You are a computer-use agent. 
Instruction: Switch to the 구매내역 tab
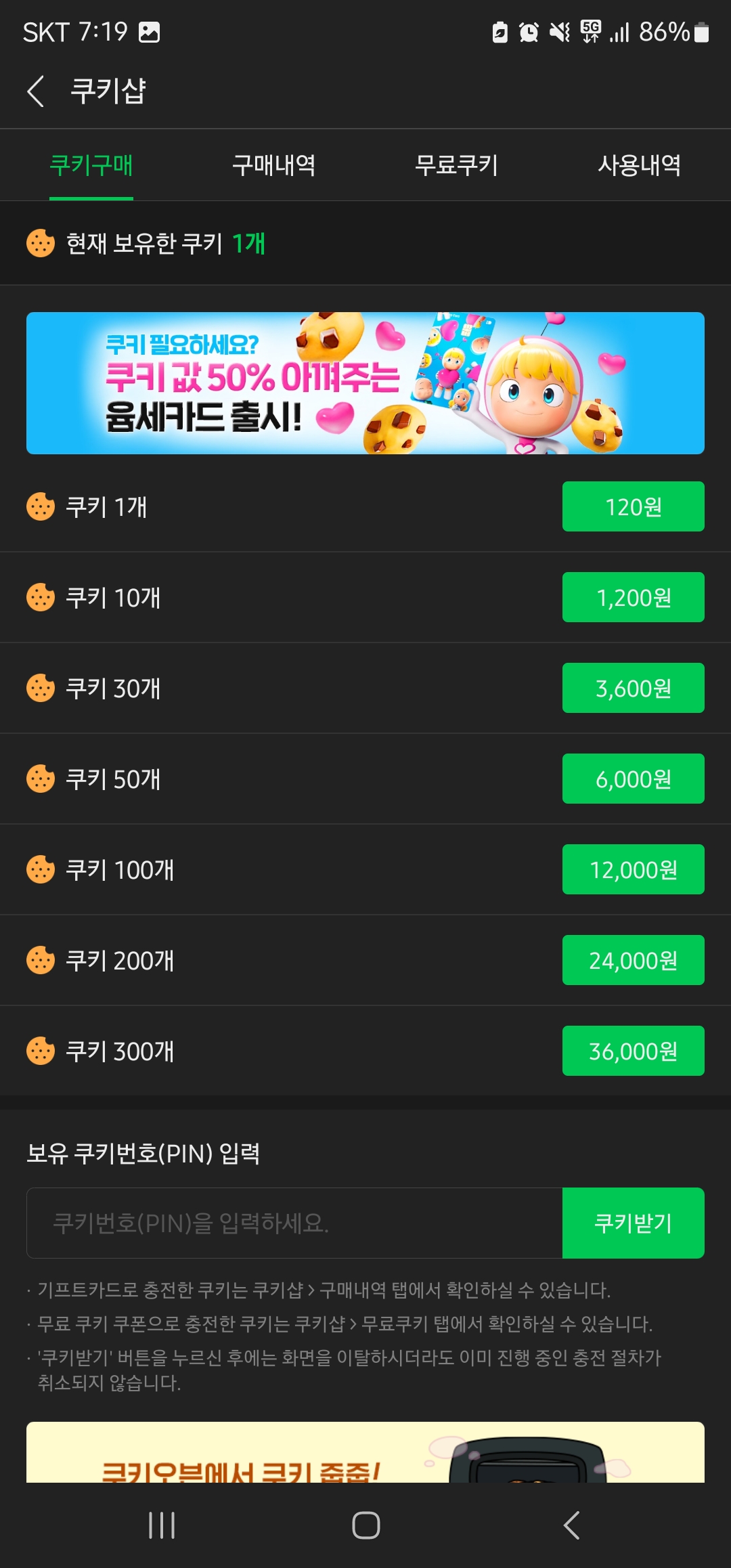273,165
